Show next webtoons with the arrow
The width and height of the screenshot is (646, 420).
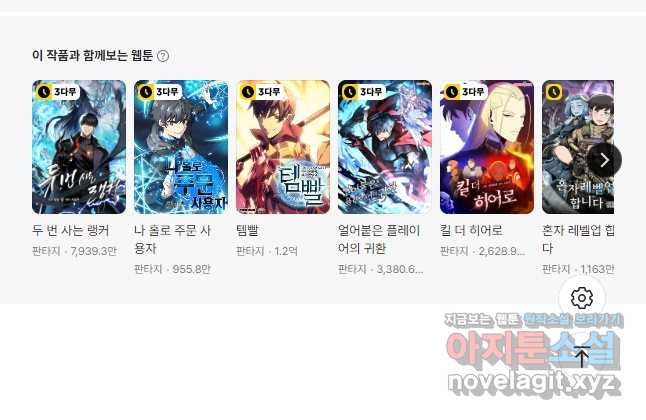pyautogui.click(x=603, y=159)
